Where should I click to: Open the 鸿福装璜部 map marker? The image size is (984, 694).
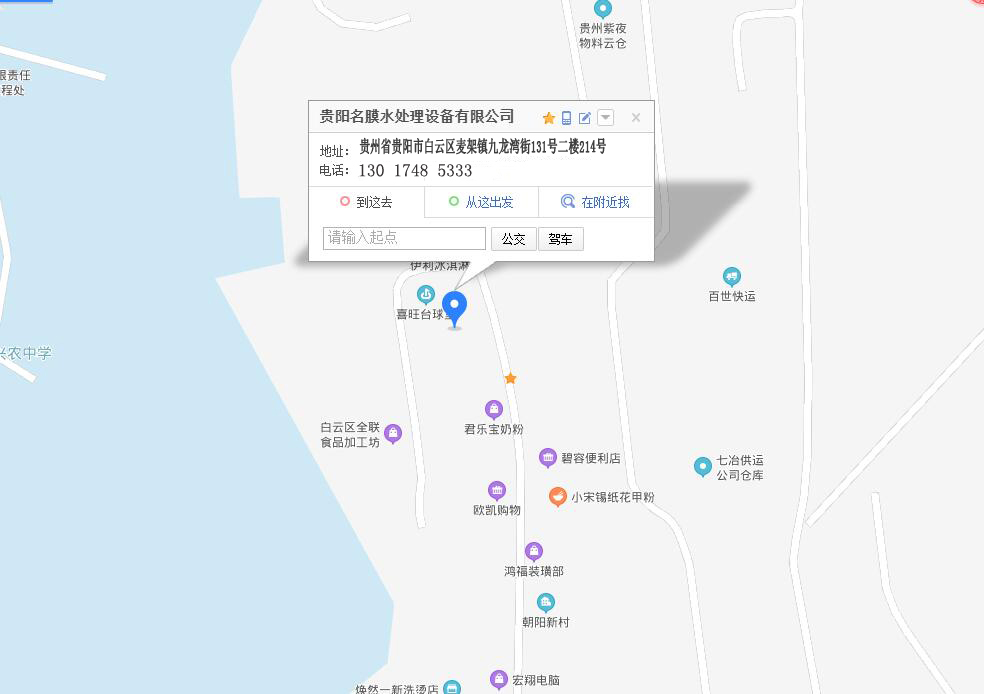pyautogui.click(x=534, y=551)
